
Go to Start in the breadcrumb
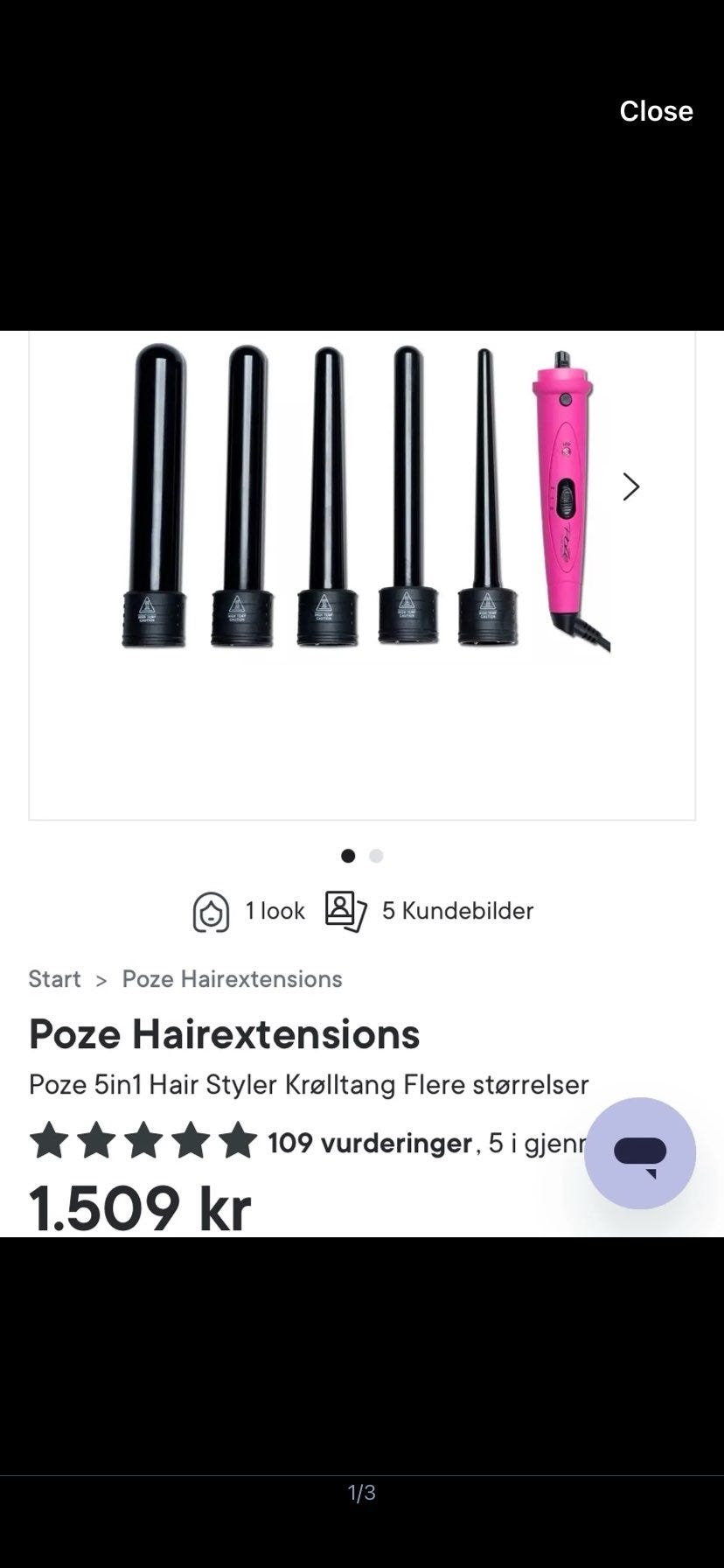coord(54,978)
